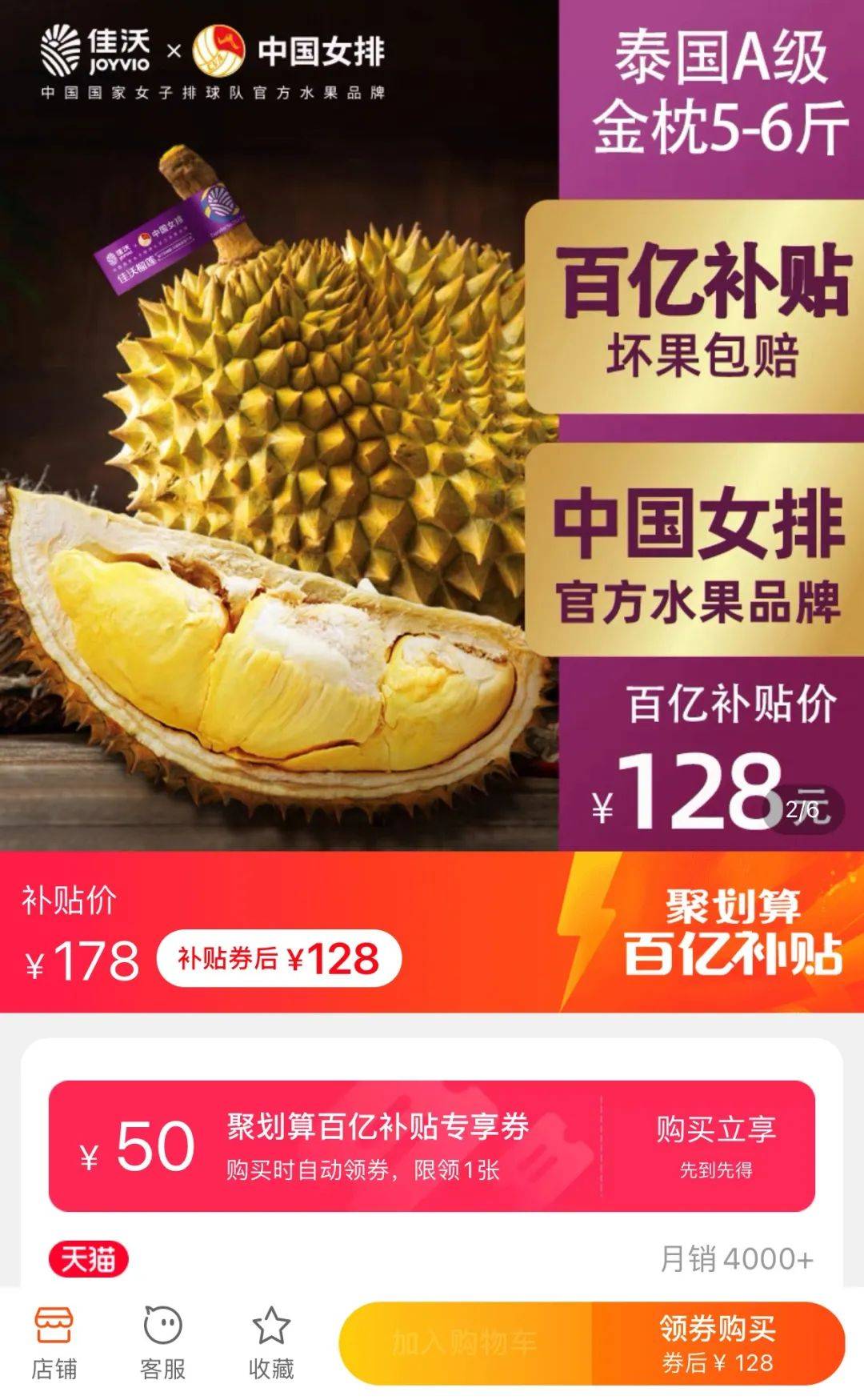Screen dimensions: 864x1400
Task: Tap 领券购买 to buy with coupon
Action: click(x=717, y=1344)
